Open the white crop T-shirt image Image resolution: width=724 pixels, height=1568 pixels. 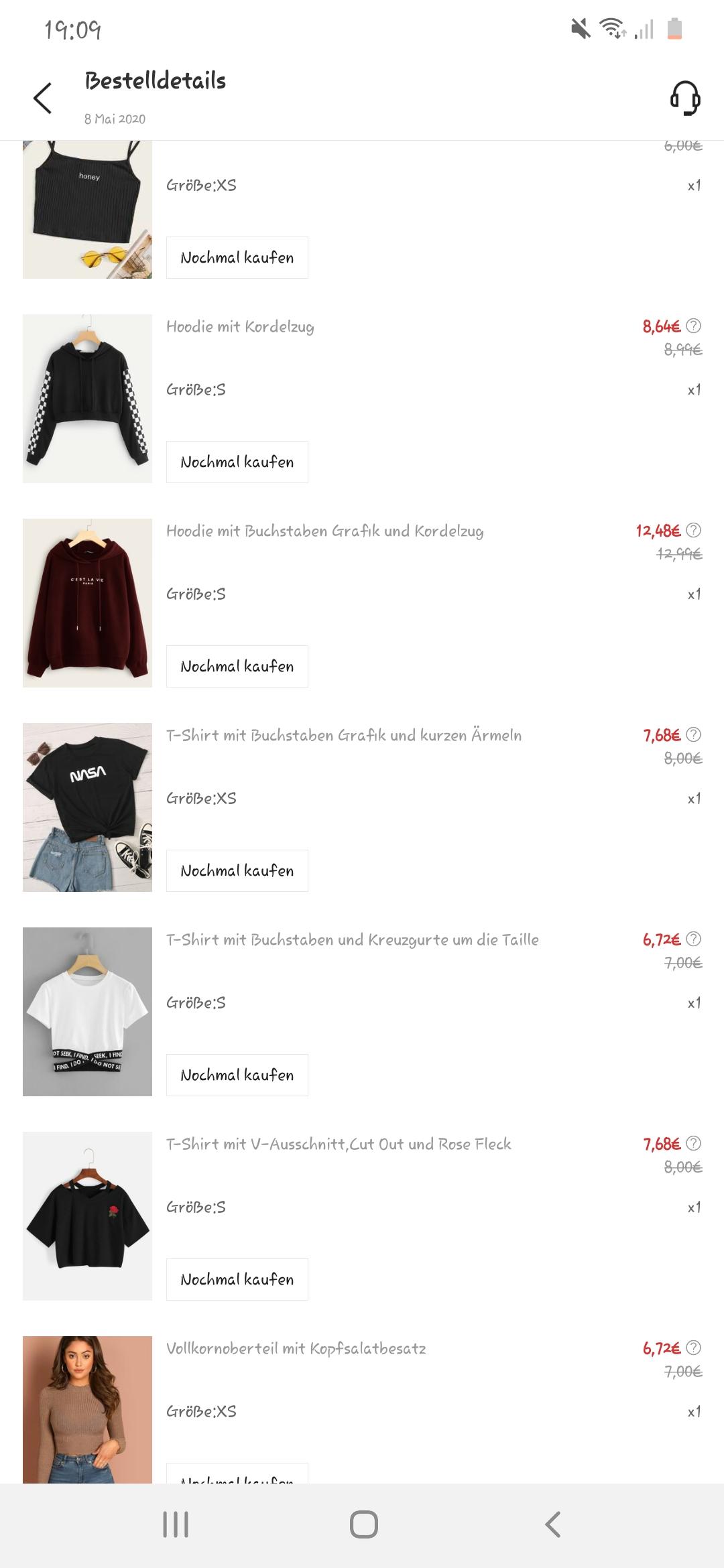point(87,1012)
